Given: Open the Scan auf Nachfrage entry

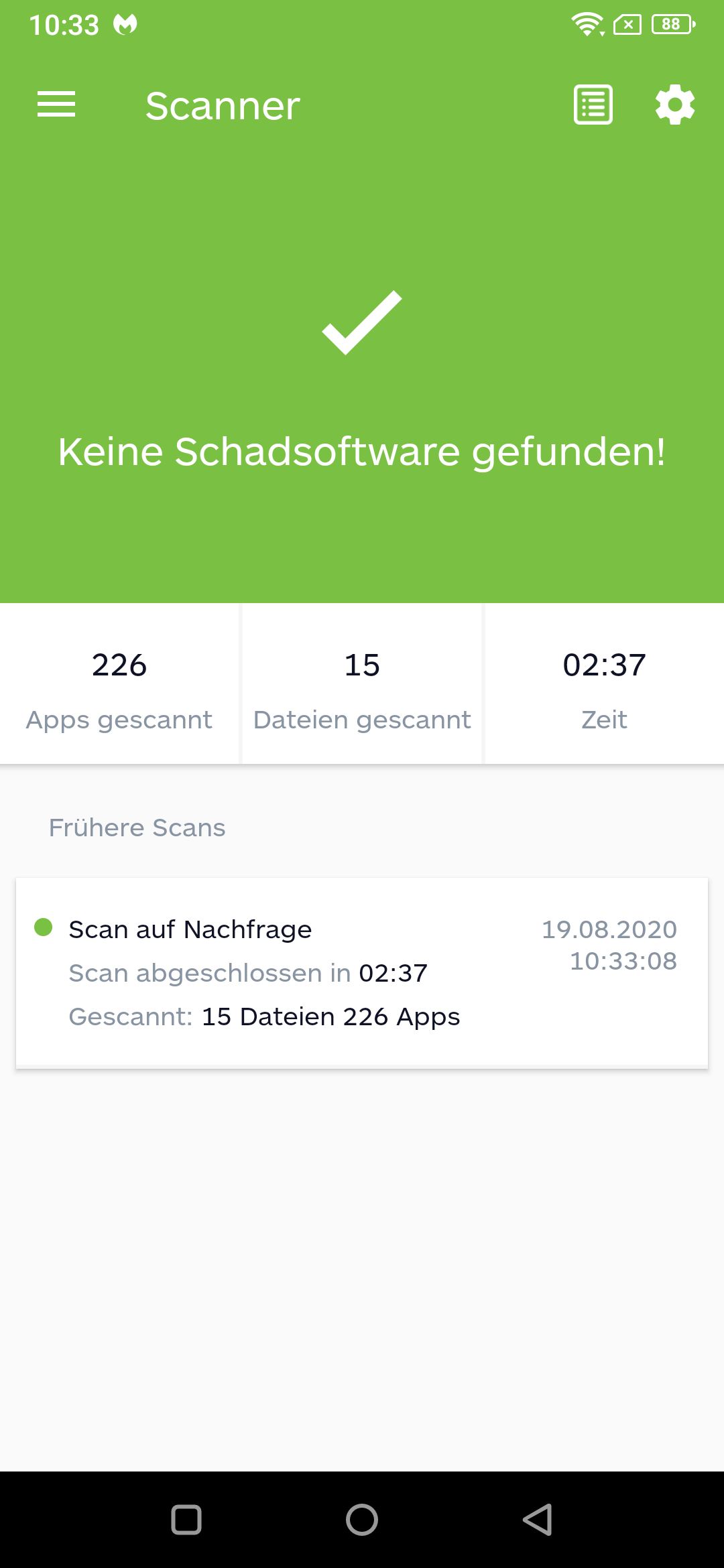Looking at the screenshot, I should click(362, 973).
